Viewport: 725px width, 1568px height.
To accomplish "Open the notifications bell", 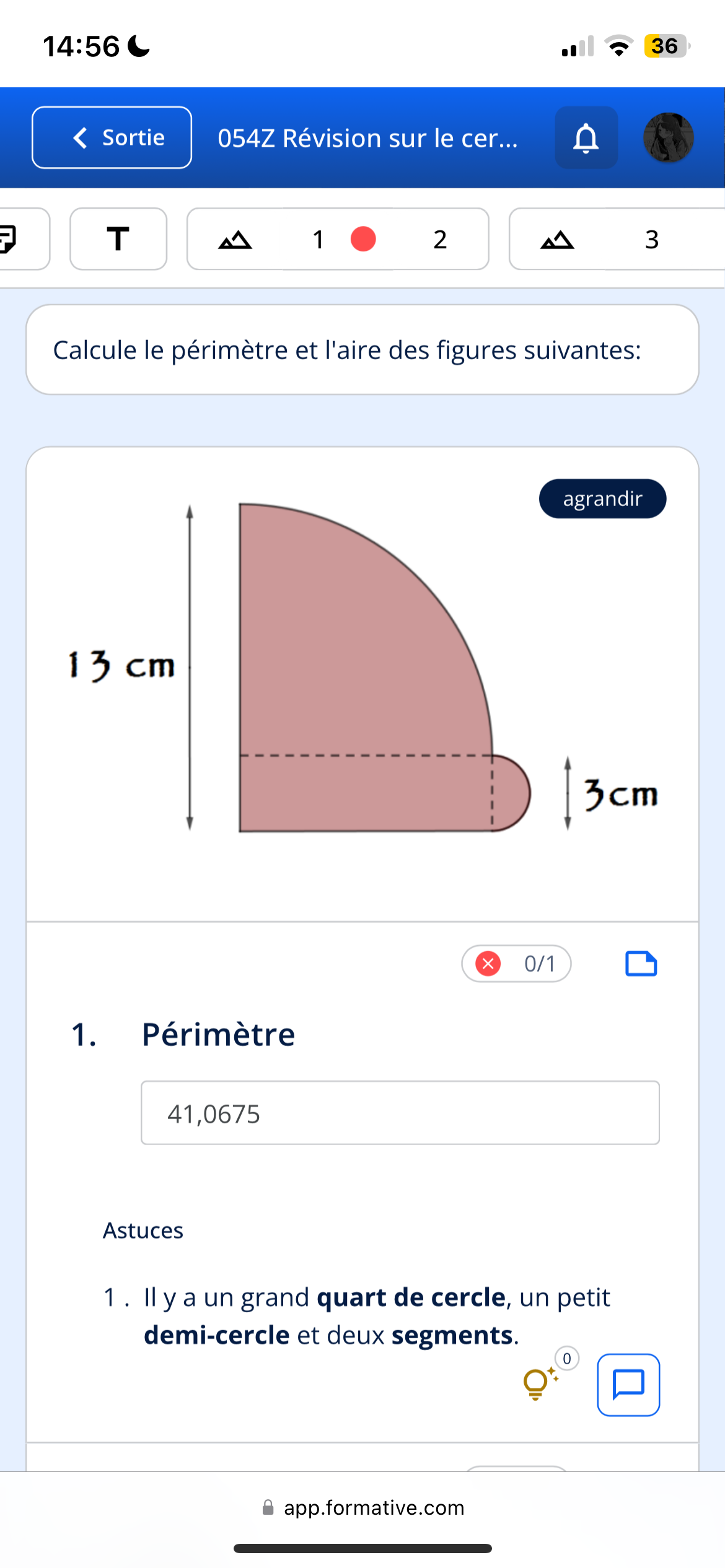I will 586,137.
